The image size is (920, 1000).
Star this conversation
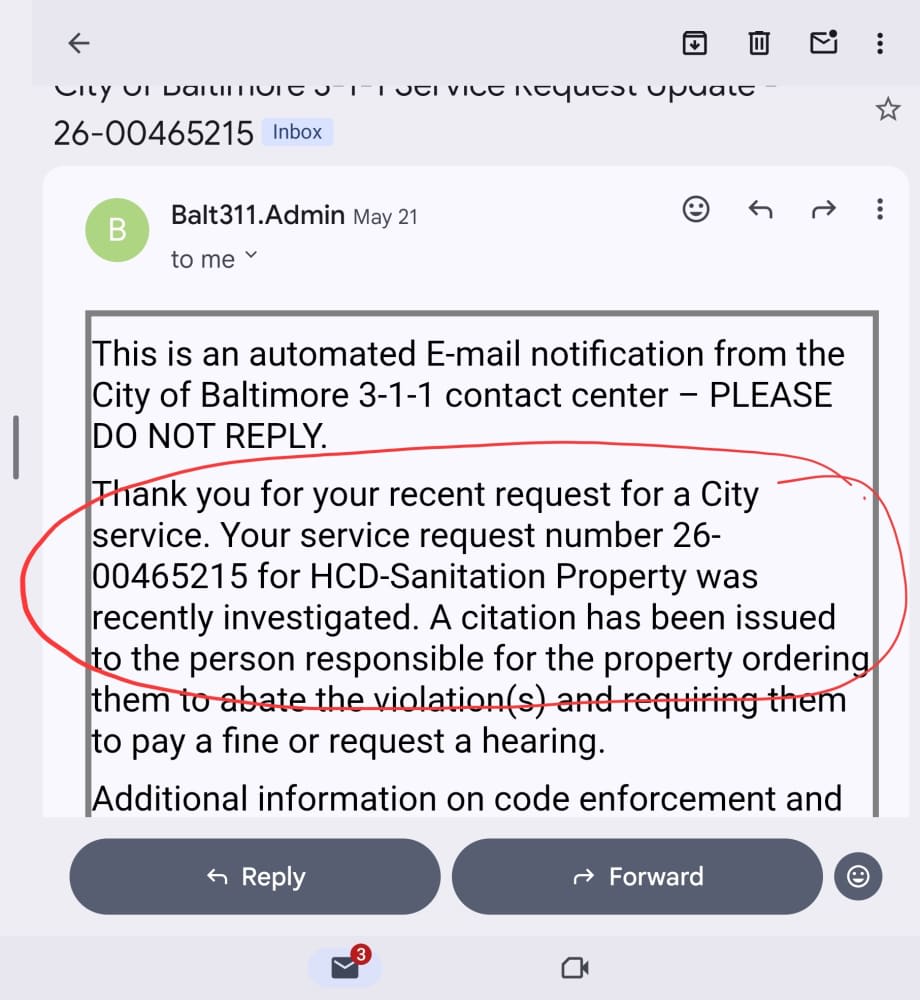[887, 110]
